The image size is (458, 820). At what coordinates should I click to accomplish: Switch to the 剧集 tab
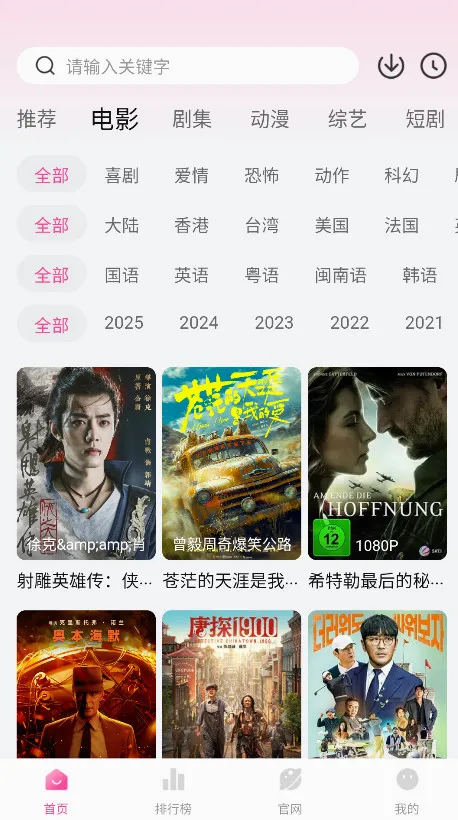(x=192, y=119)
